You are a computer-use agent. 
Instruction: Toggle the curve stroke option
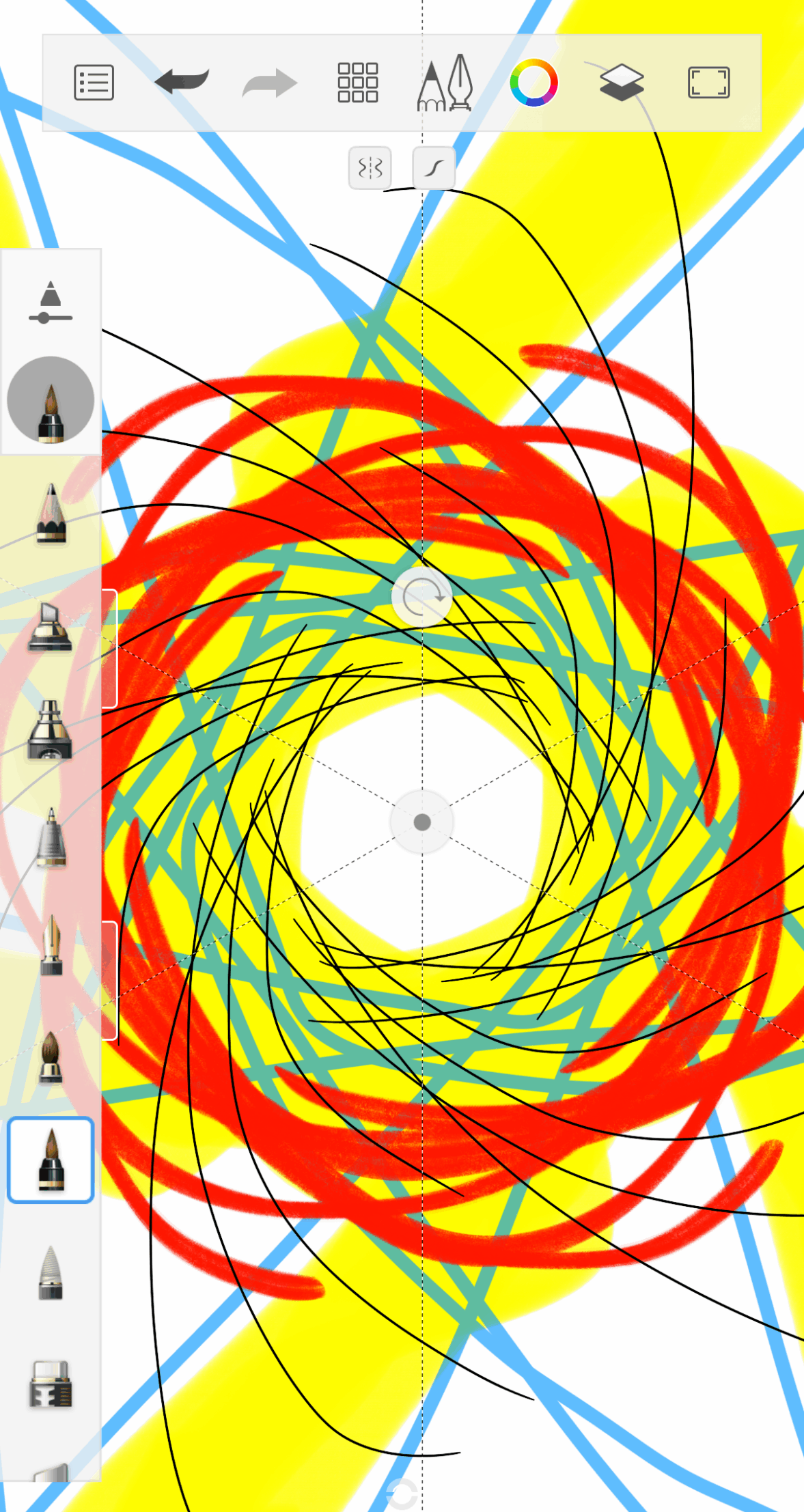click(x=434, y=167)
